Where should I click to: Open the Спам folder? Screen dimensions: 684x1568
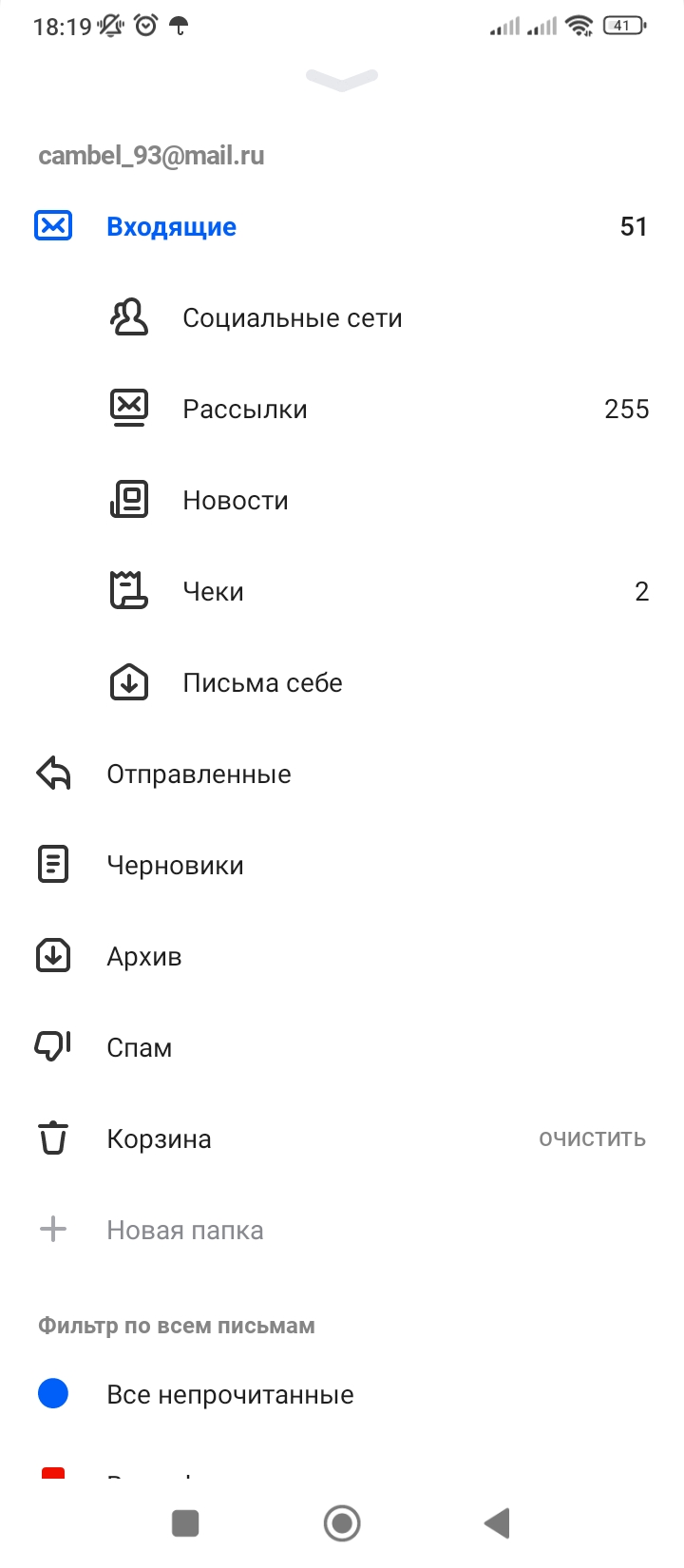[x=139, y=1048]
